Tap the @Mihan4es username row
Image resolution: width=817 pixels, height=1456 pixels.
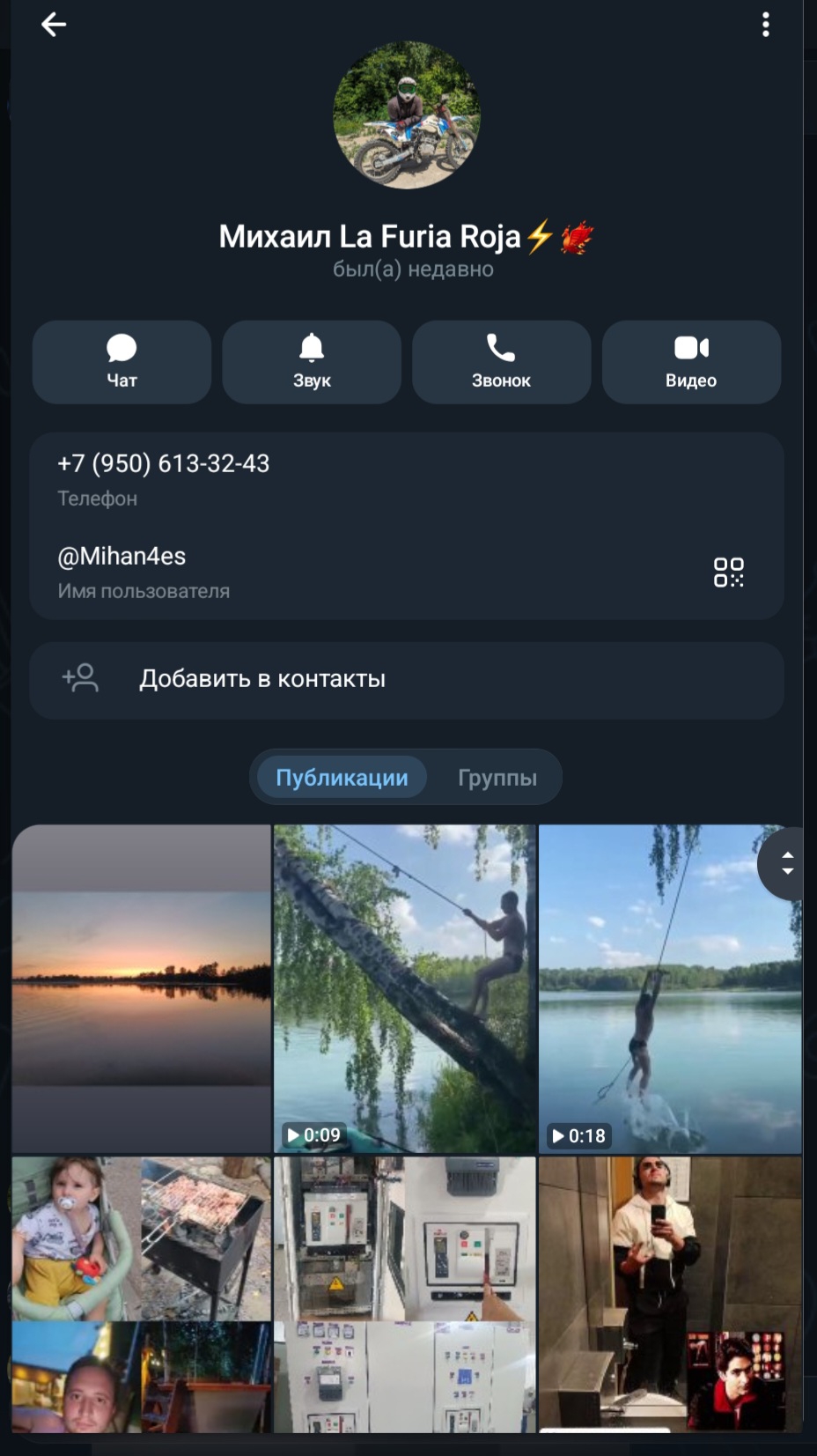tap(264, 572)
